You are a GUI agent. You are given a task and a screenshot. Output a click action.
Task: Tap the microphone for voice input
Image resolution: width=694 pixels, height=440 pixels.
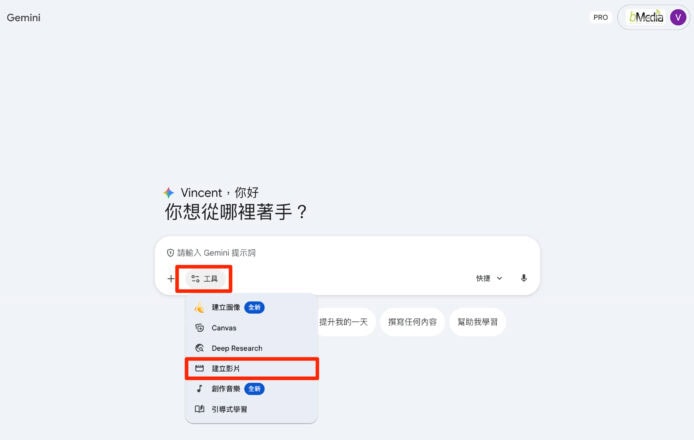coord(523,278)
